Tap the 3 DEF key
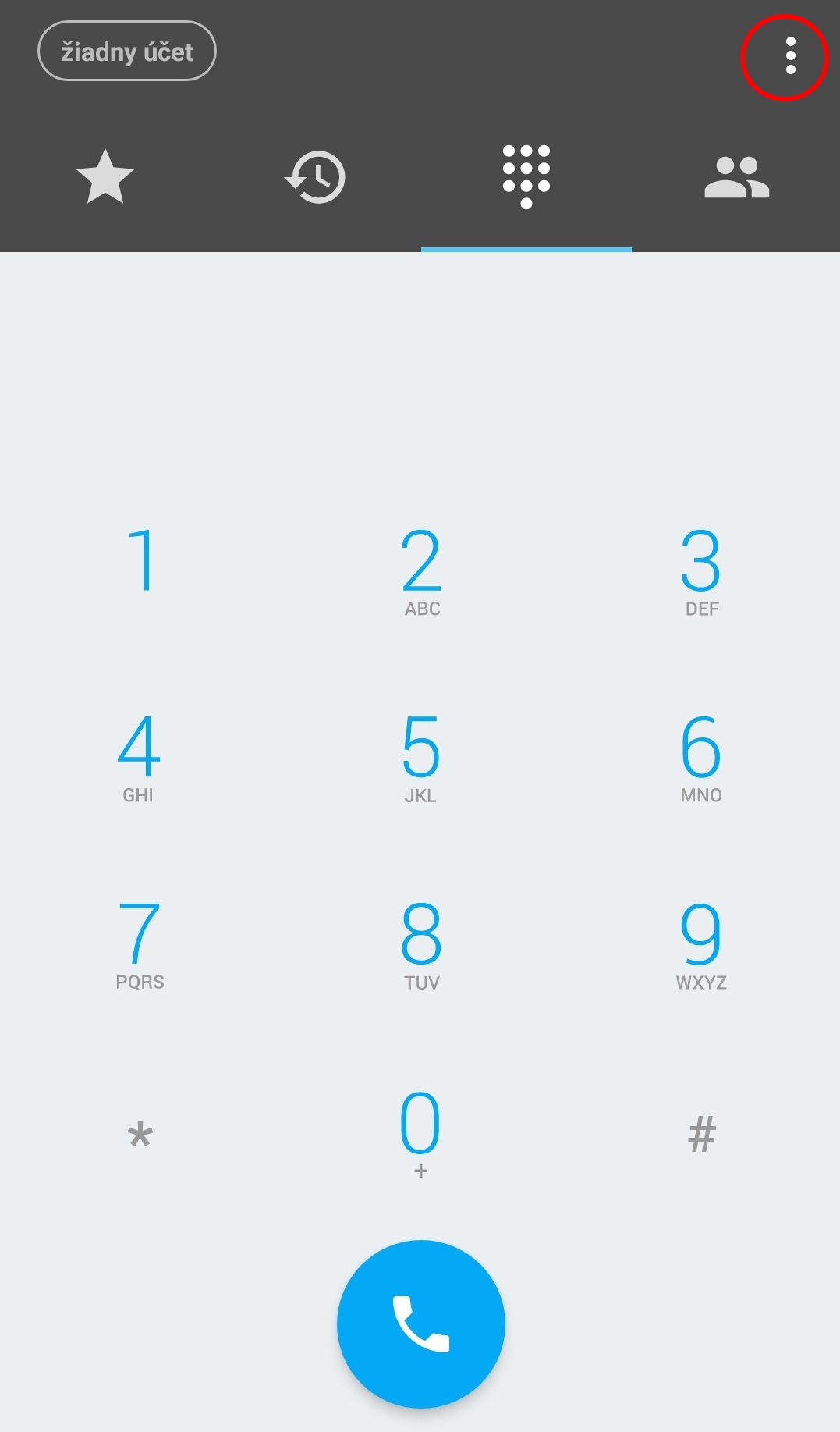 click(x=701, y=570)
